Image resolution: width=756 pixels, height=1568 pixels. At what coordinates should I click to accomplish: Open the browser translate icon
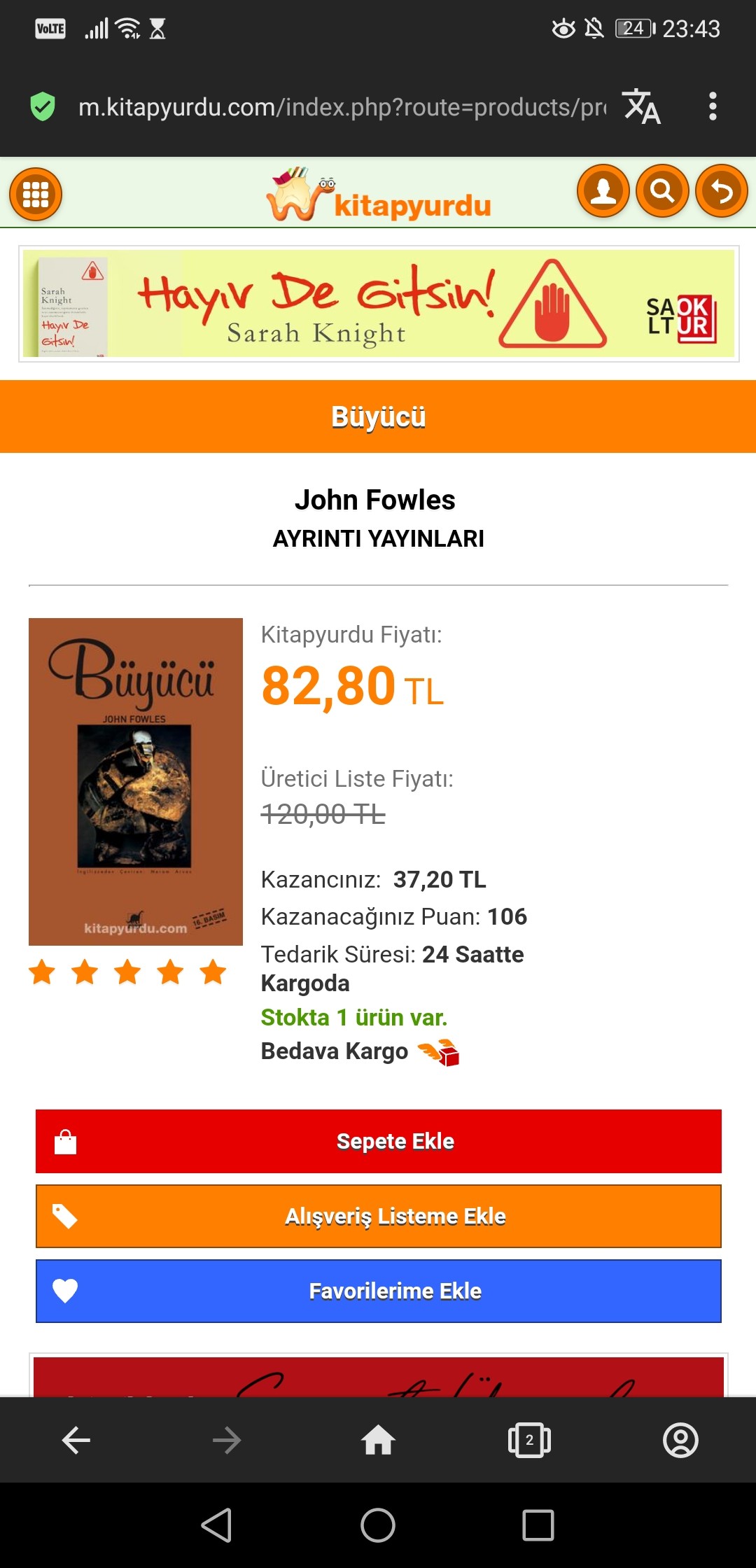pyautogui.click(x=642, y=106)
